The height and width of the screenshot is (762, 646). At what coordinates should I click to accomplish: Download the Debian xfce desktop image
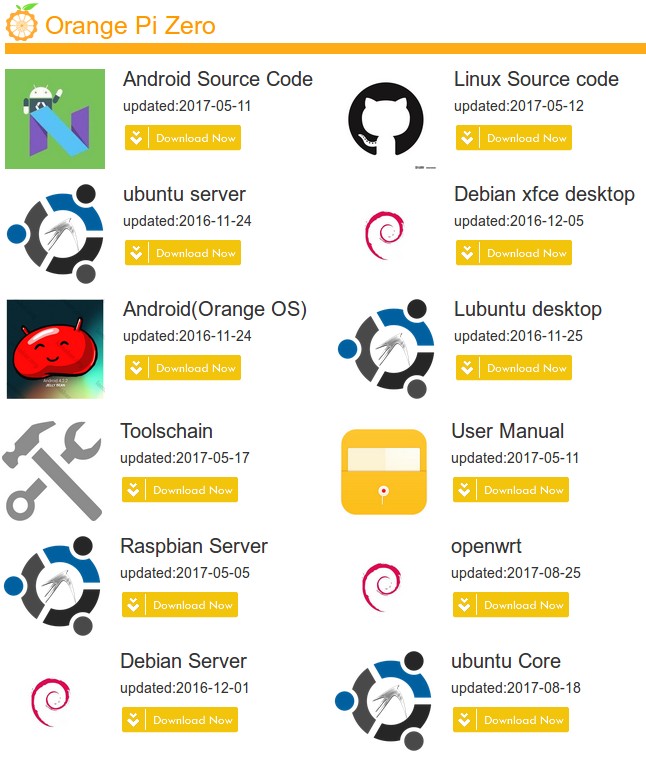[x=514, y=253]
